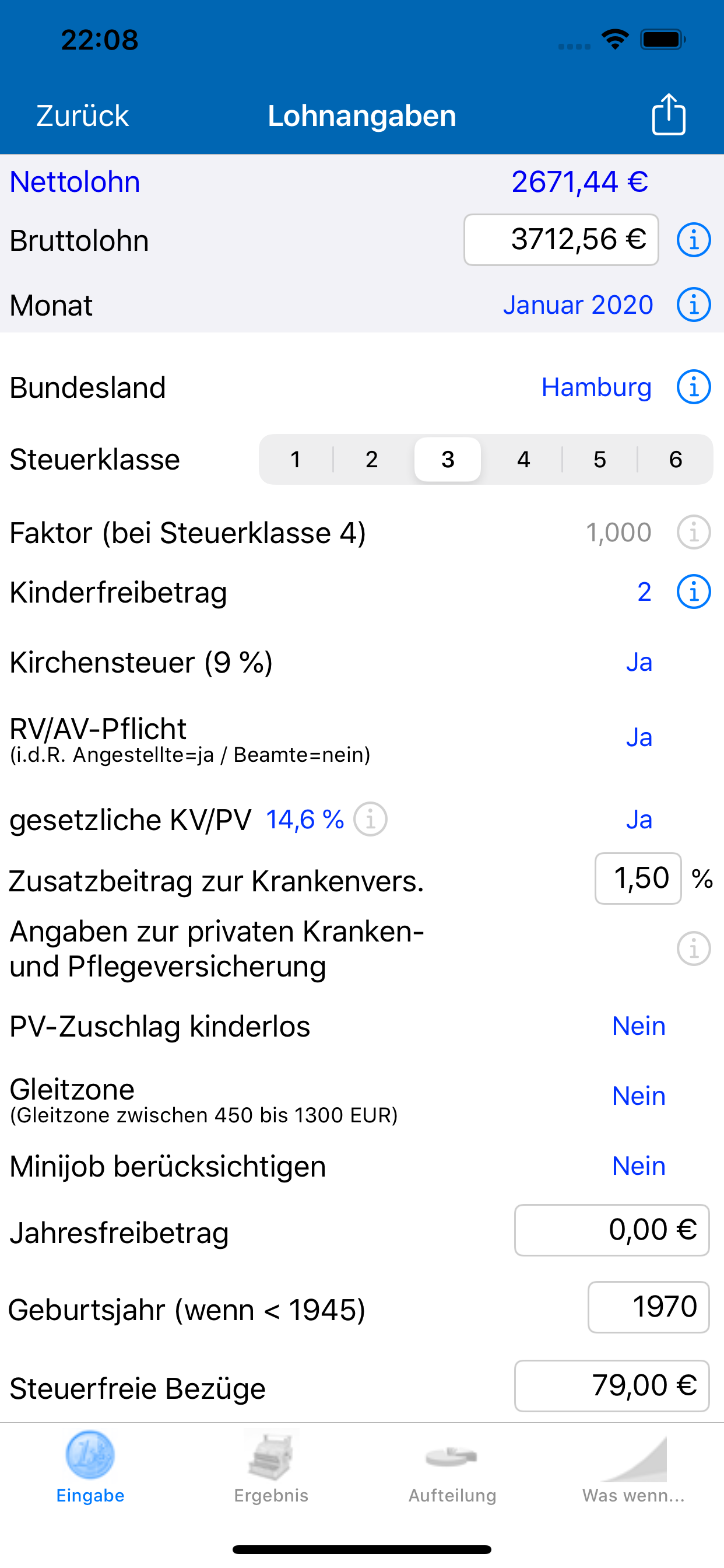Switch to the Aufteilung tab
724x1568 pixels.
coord(452,1468)
